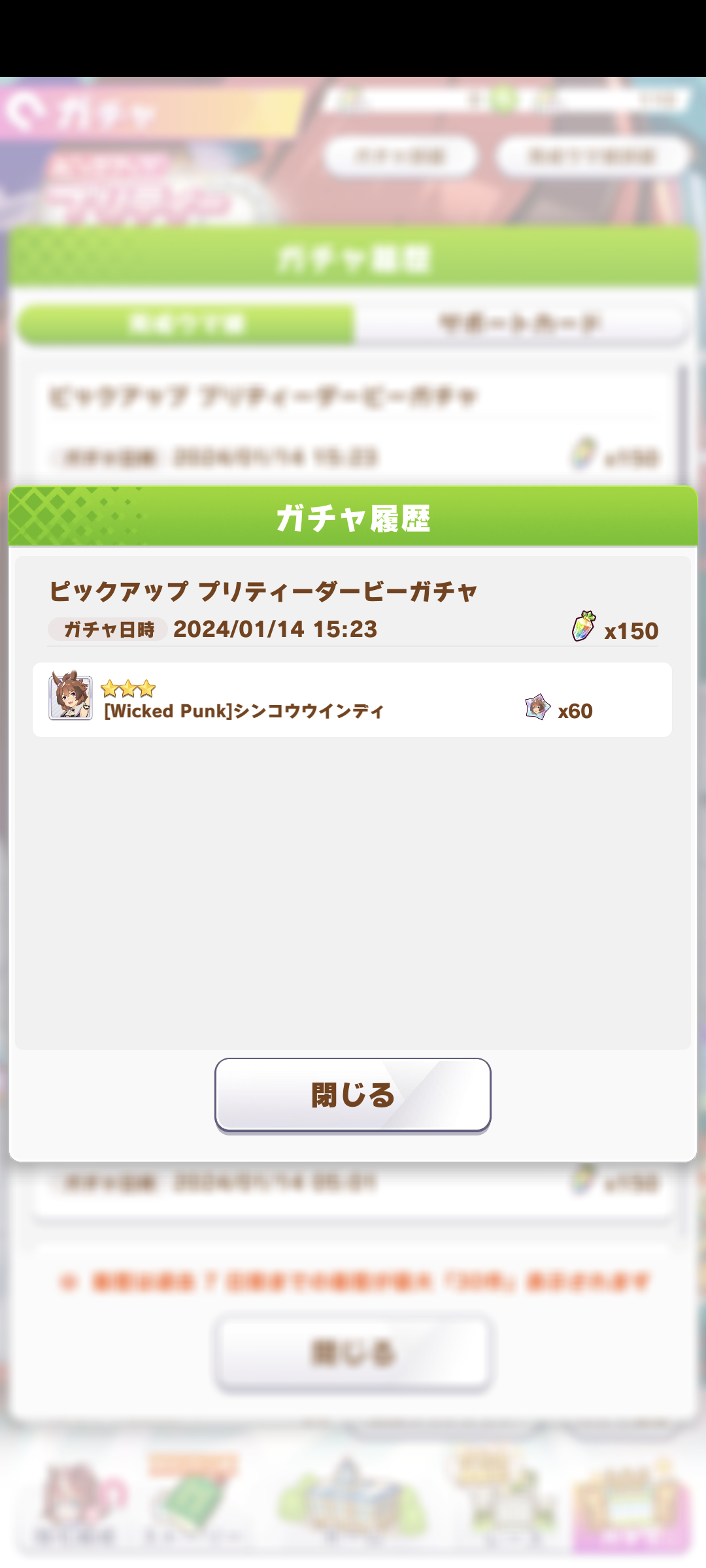Close the ガチャ履歴 dialog with 閉じる

coord(352,1095)
